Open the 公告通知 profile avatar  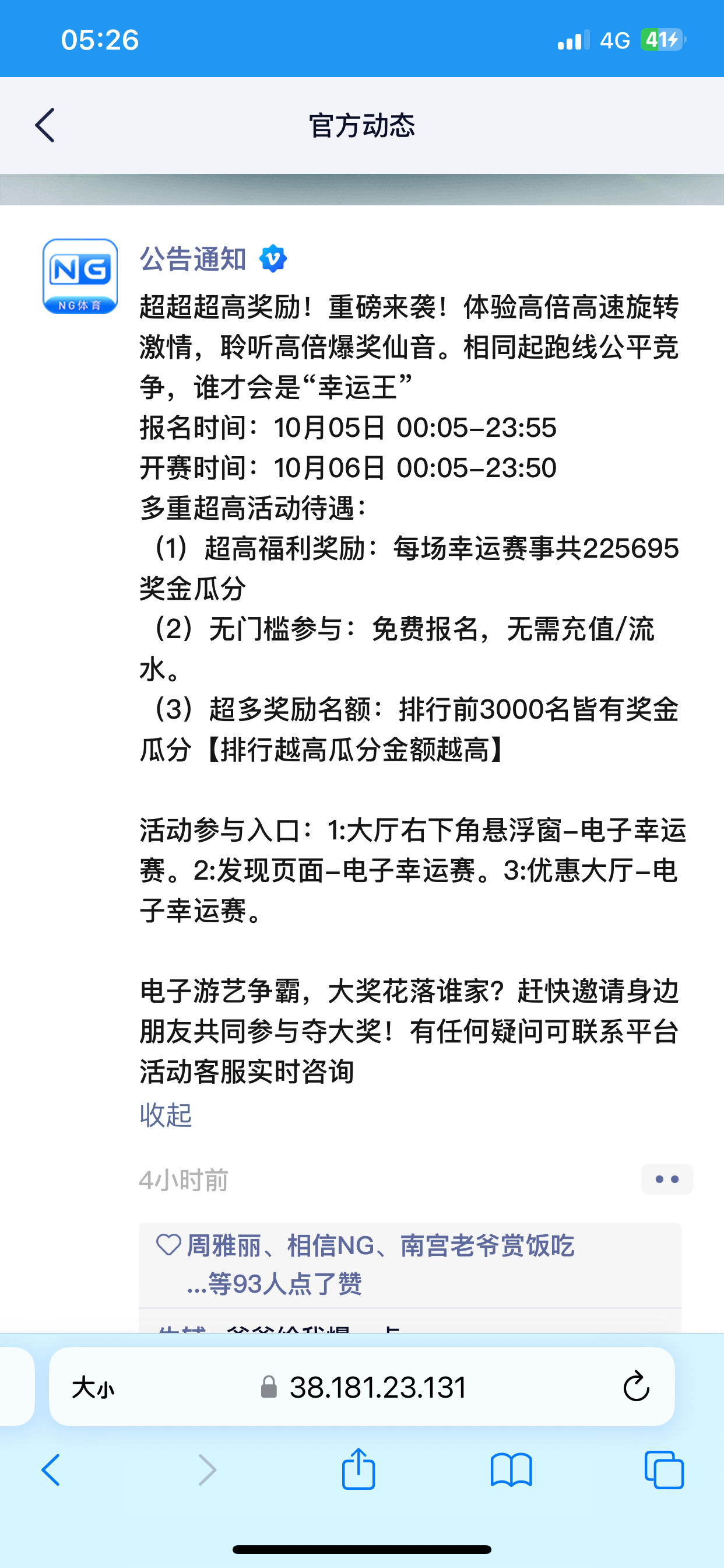[x=80, y=276]
